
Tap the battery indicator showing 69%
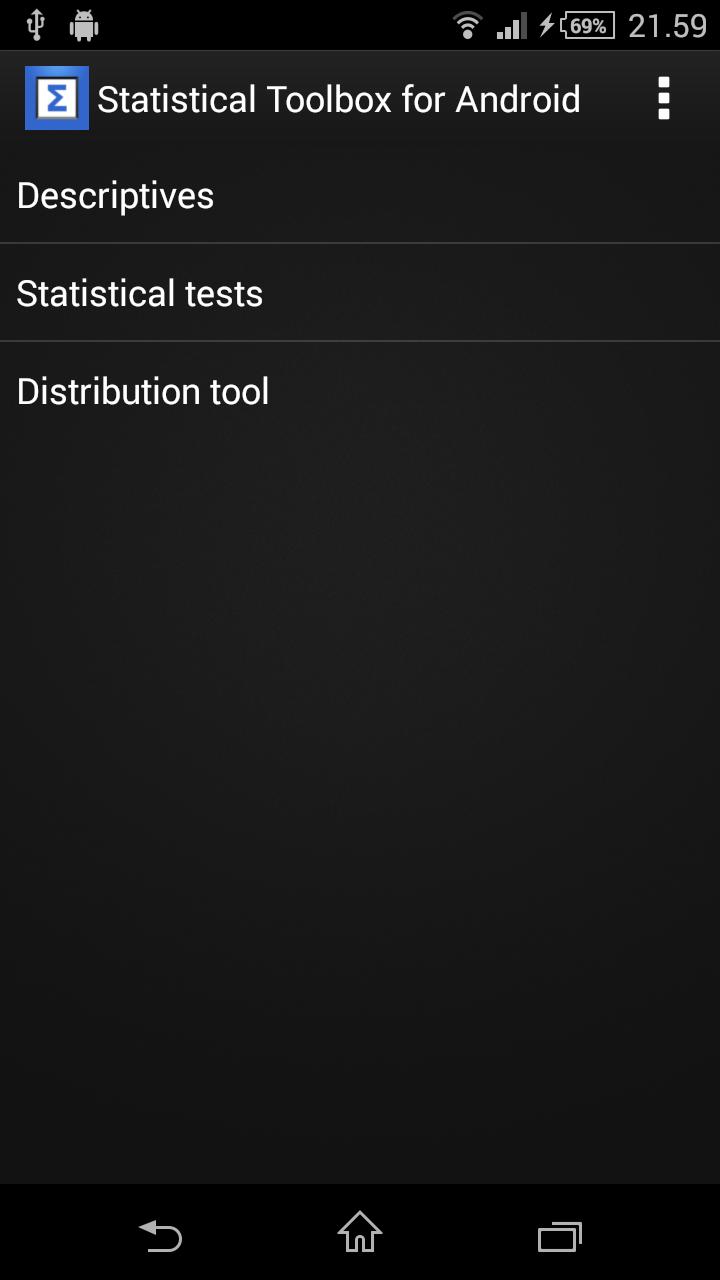point(588,24)
